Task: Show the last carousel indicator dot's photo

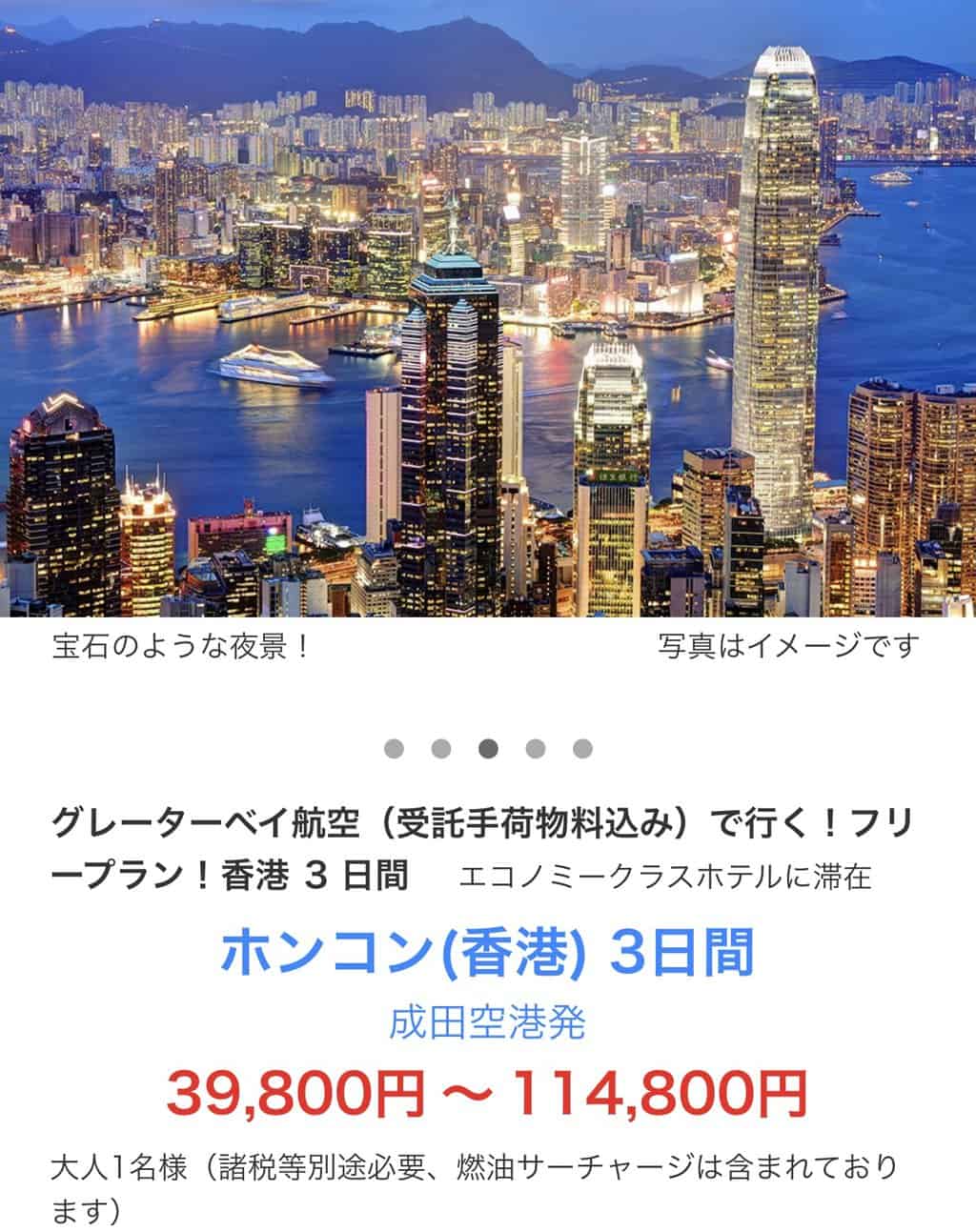Action: tap(582, 749)
